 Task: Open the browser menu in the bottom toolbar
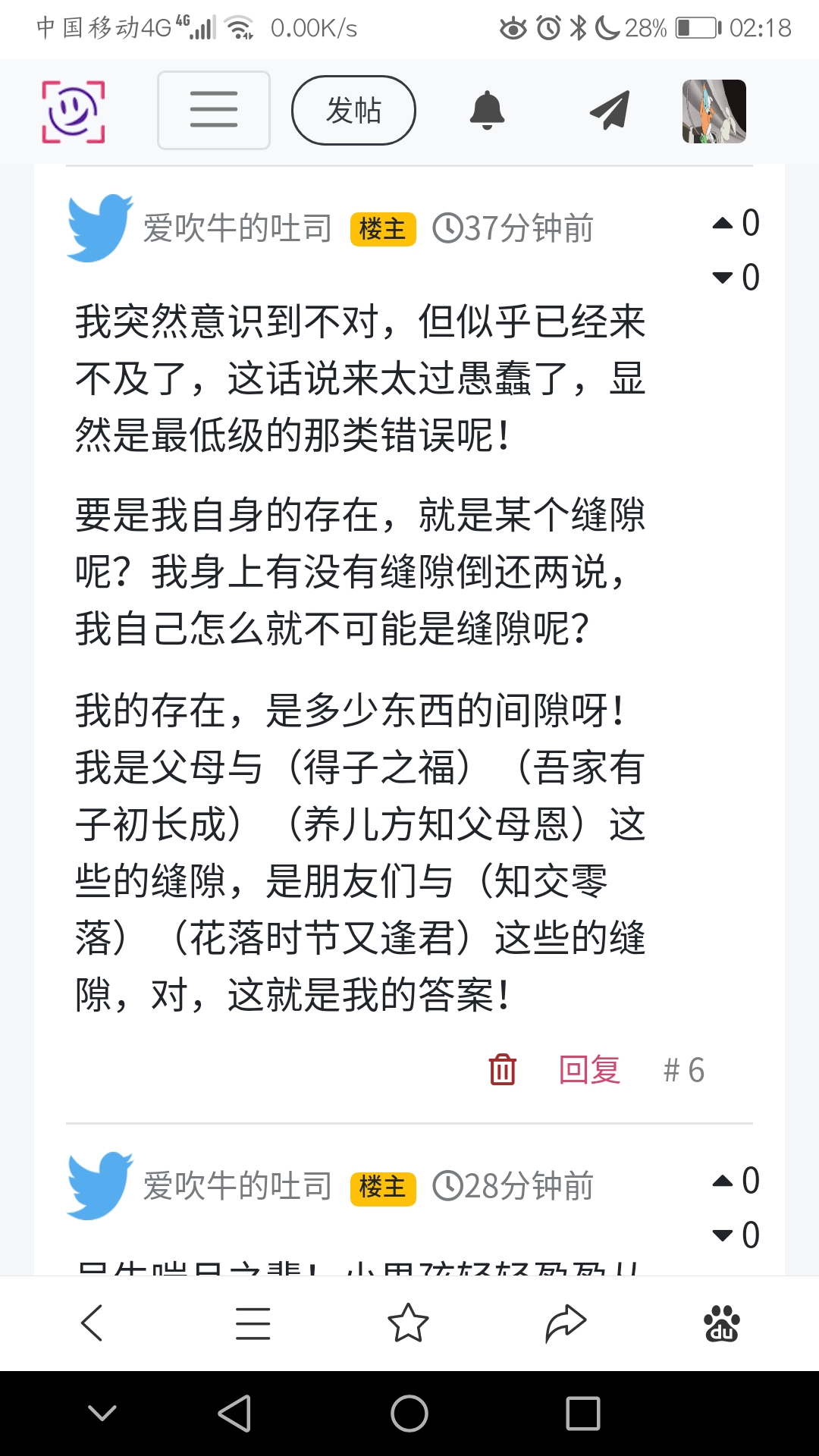click(253, 1323)
